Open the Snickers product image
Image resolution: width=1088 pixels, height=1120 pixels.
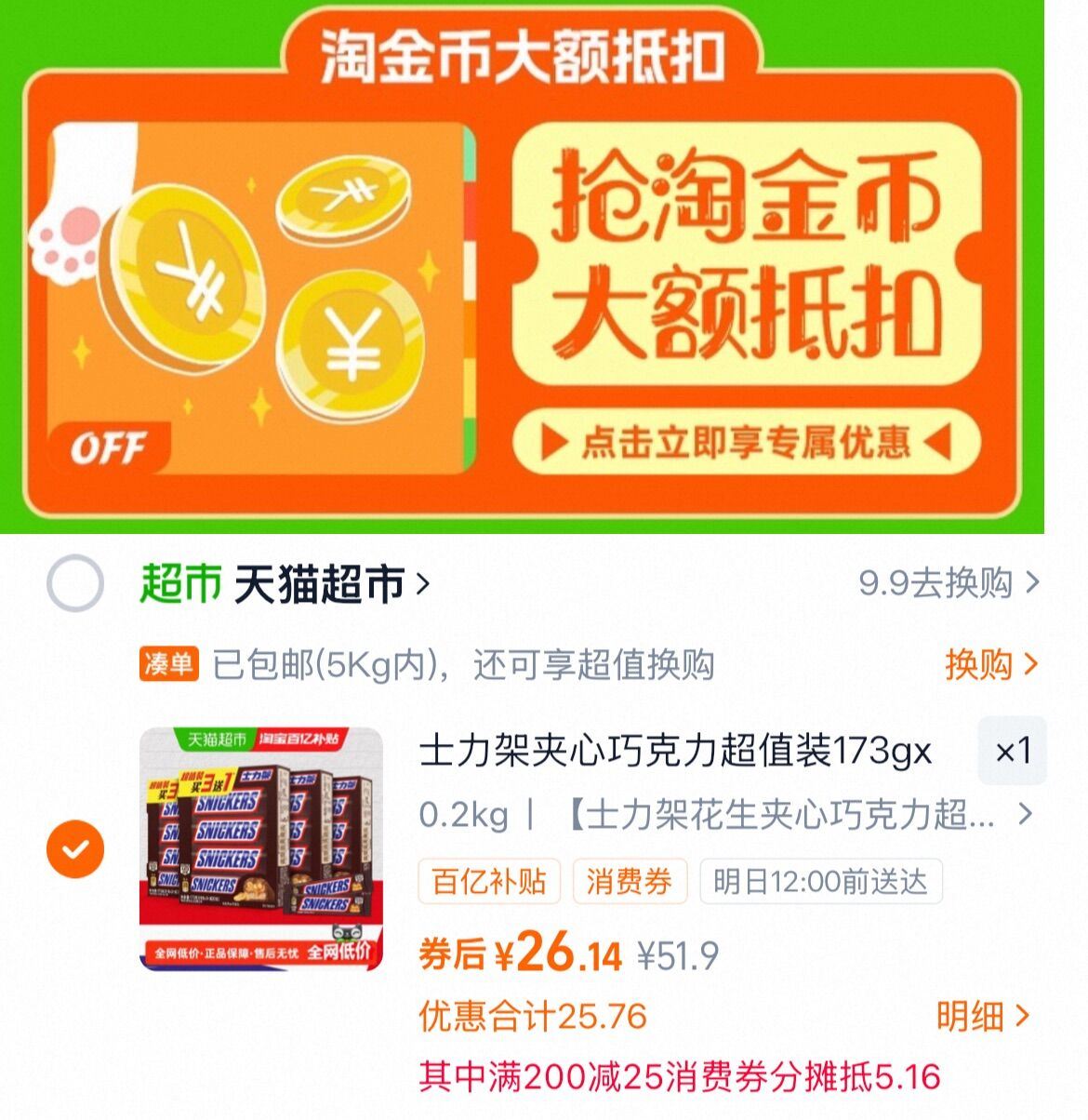pos(261,848)
